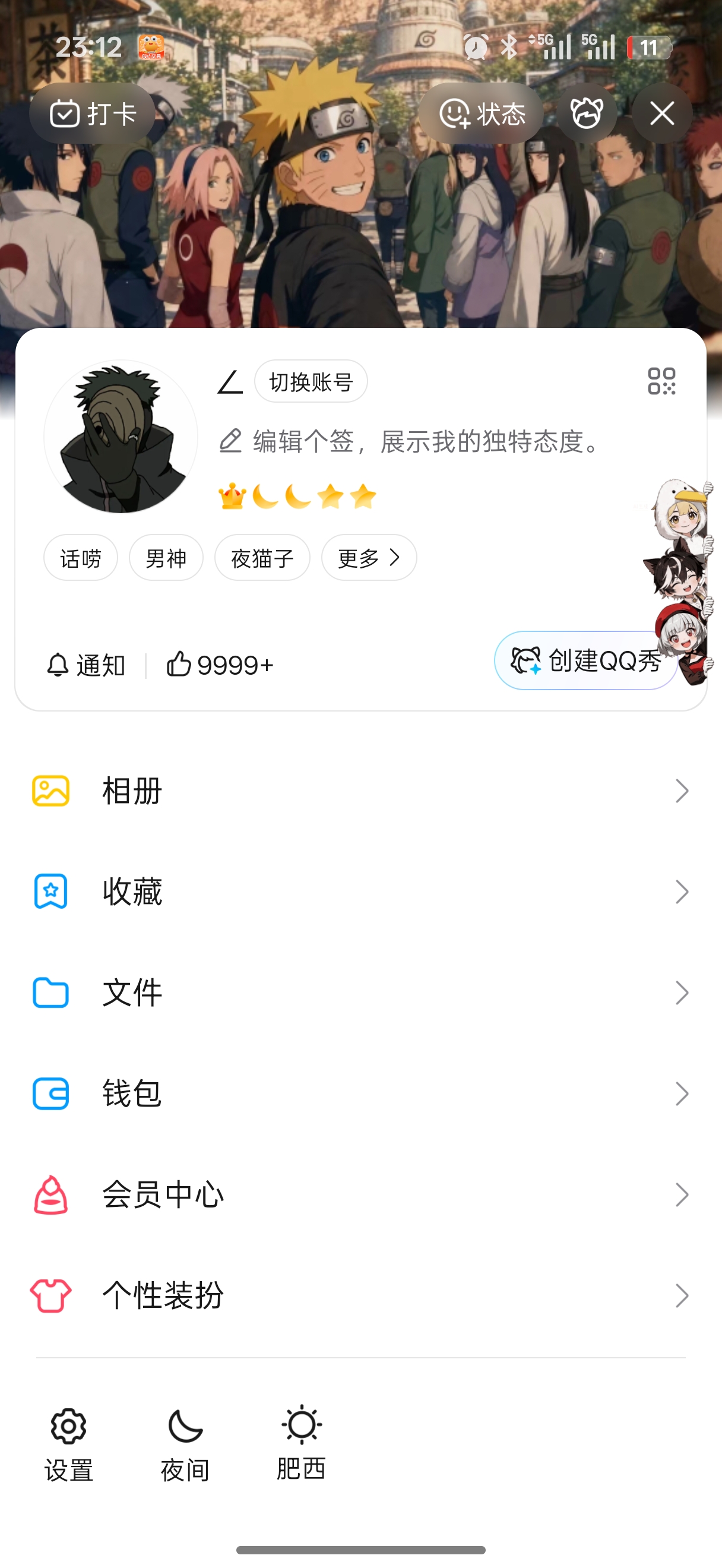Viewport: 722px width, 1568px height.
Task: Open the profile avatar
Action: coord(121,437)
